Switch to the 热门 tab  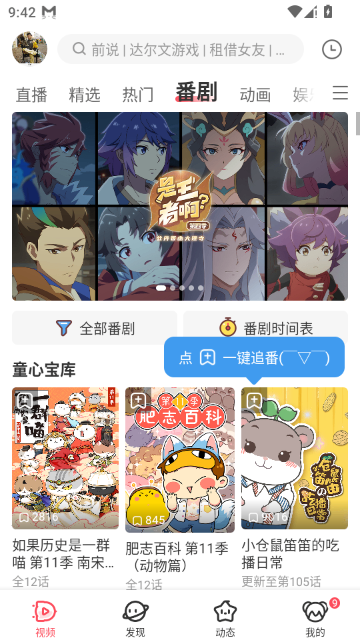point(138,95)
